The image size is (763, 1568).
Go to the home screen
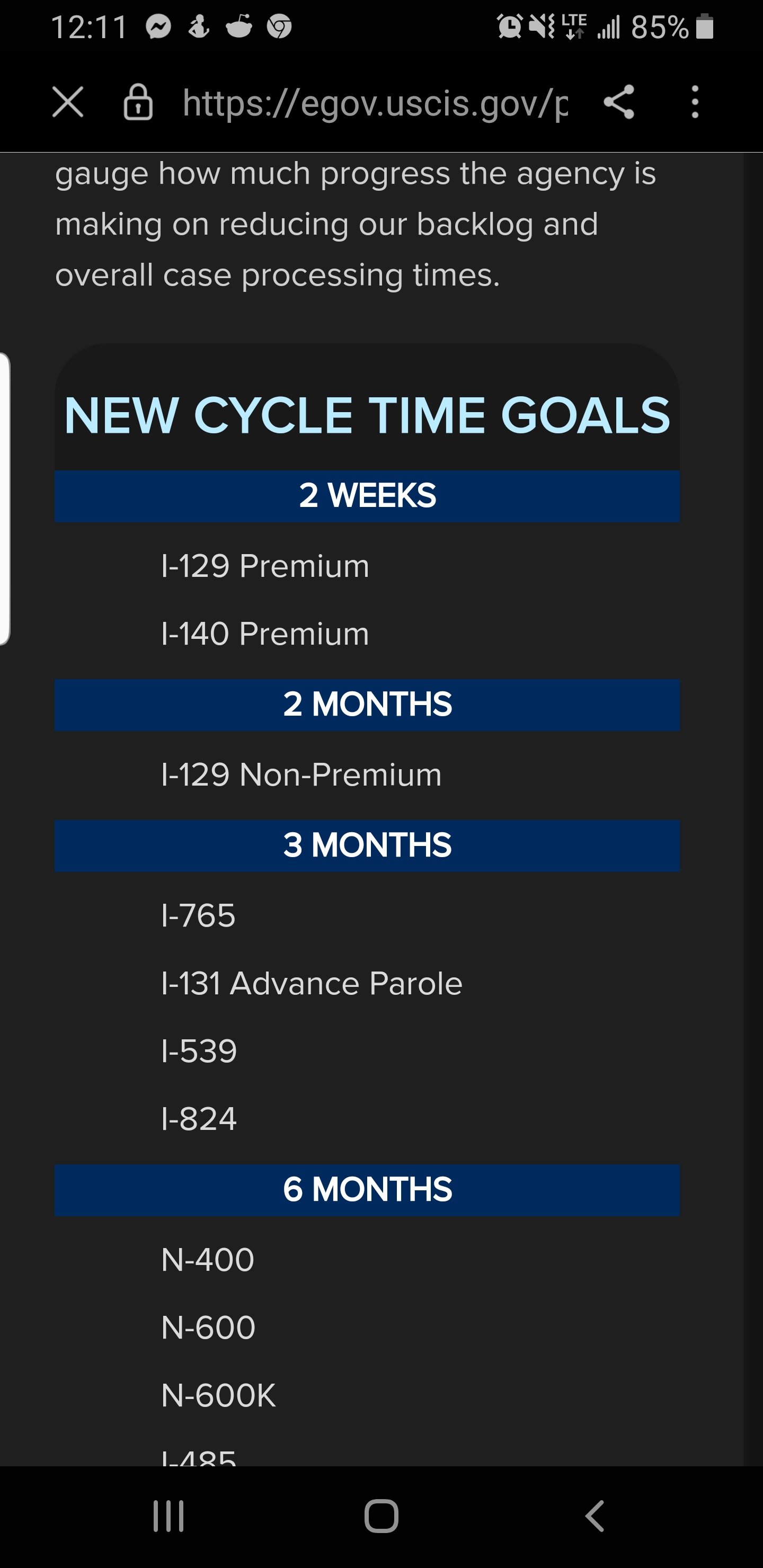381,1516
